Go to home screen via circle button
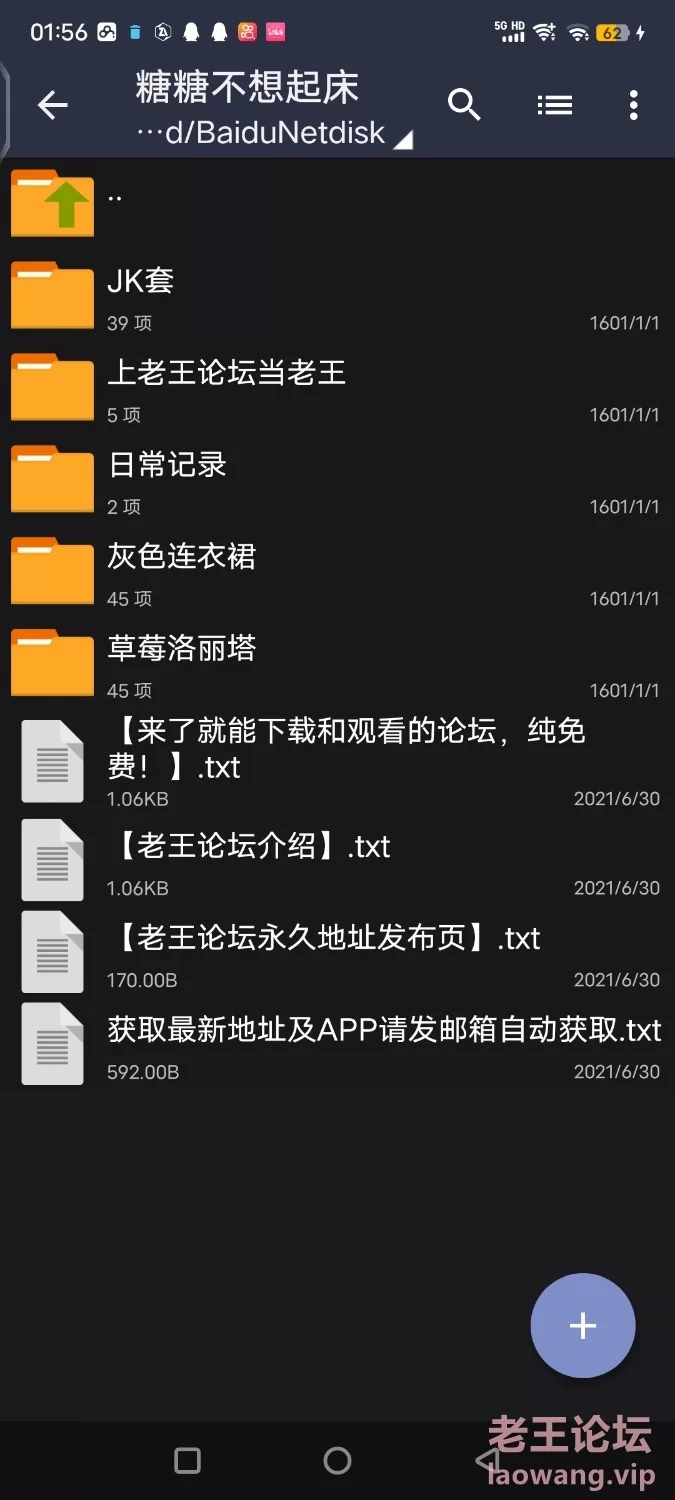The image size is (675, 1500). tap(338, 1461)
